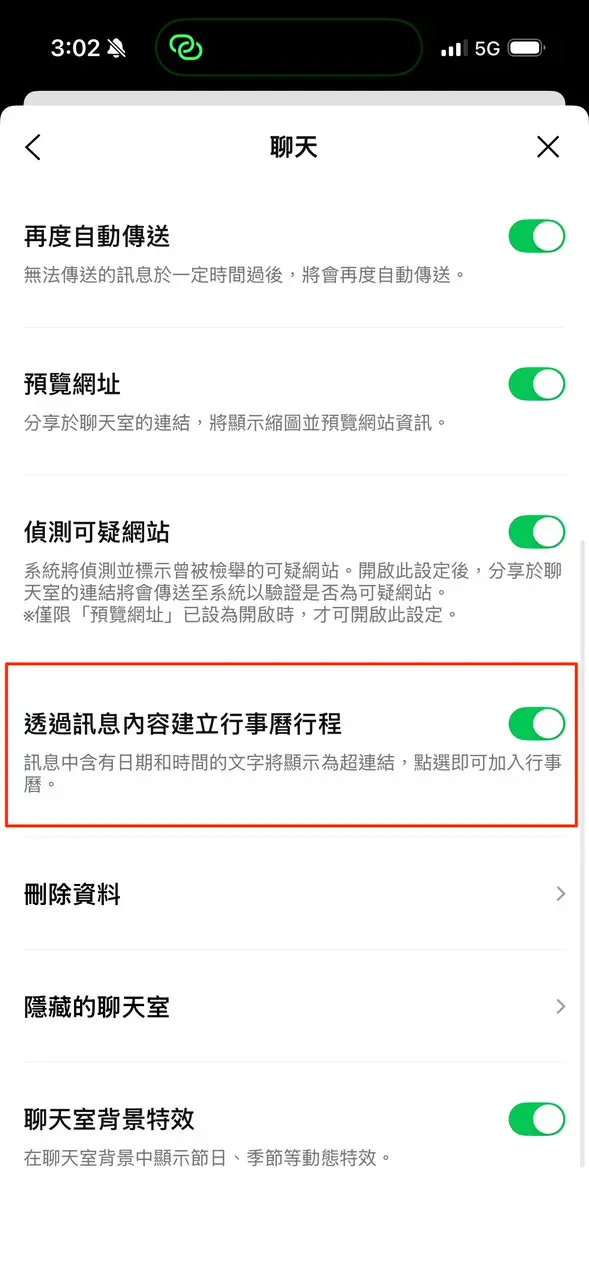This screenshot has height=1280, width=589.
Task: Open the 刪除資料 row
Action: pyautogui.click(x=294, y=894)
